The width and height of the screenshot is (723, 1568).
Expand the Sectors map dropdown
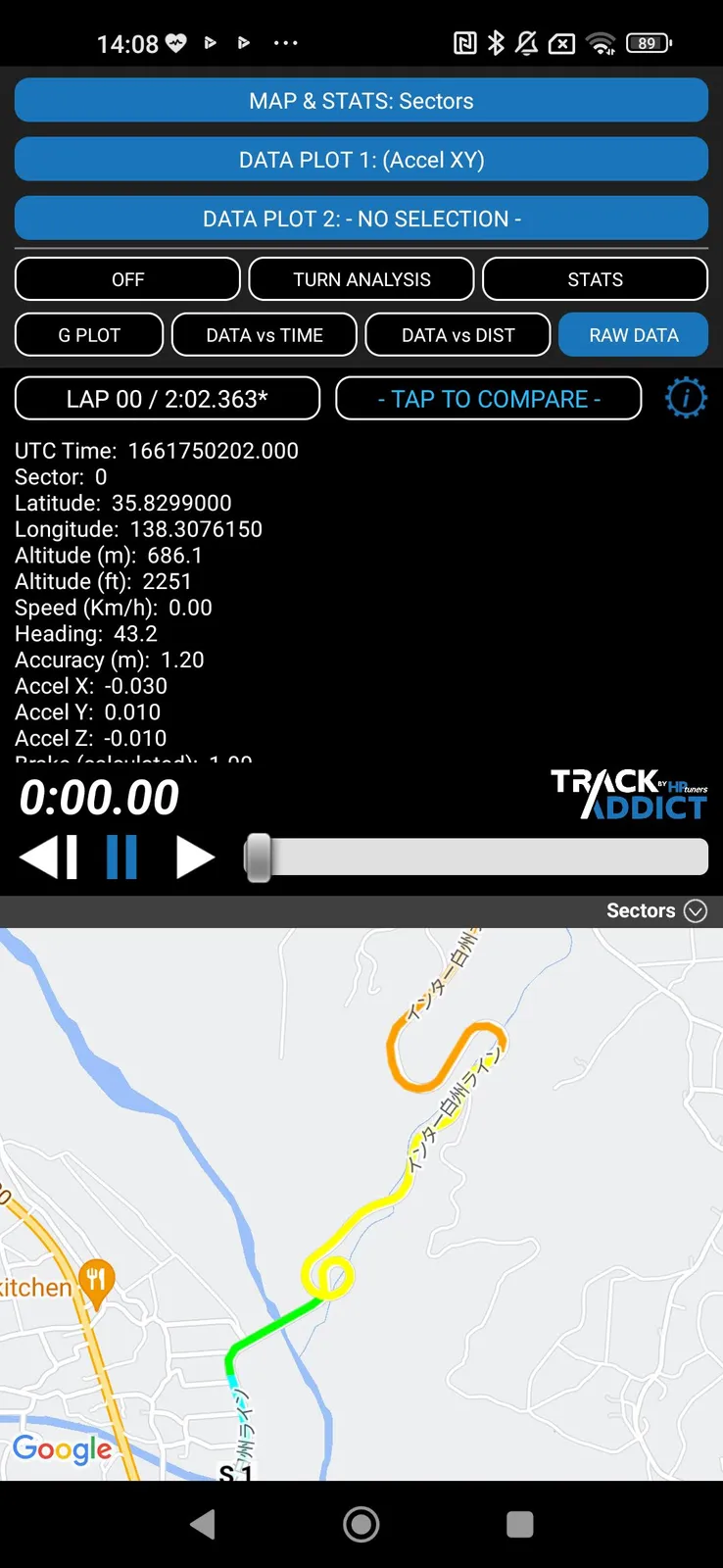(655, 910)
